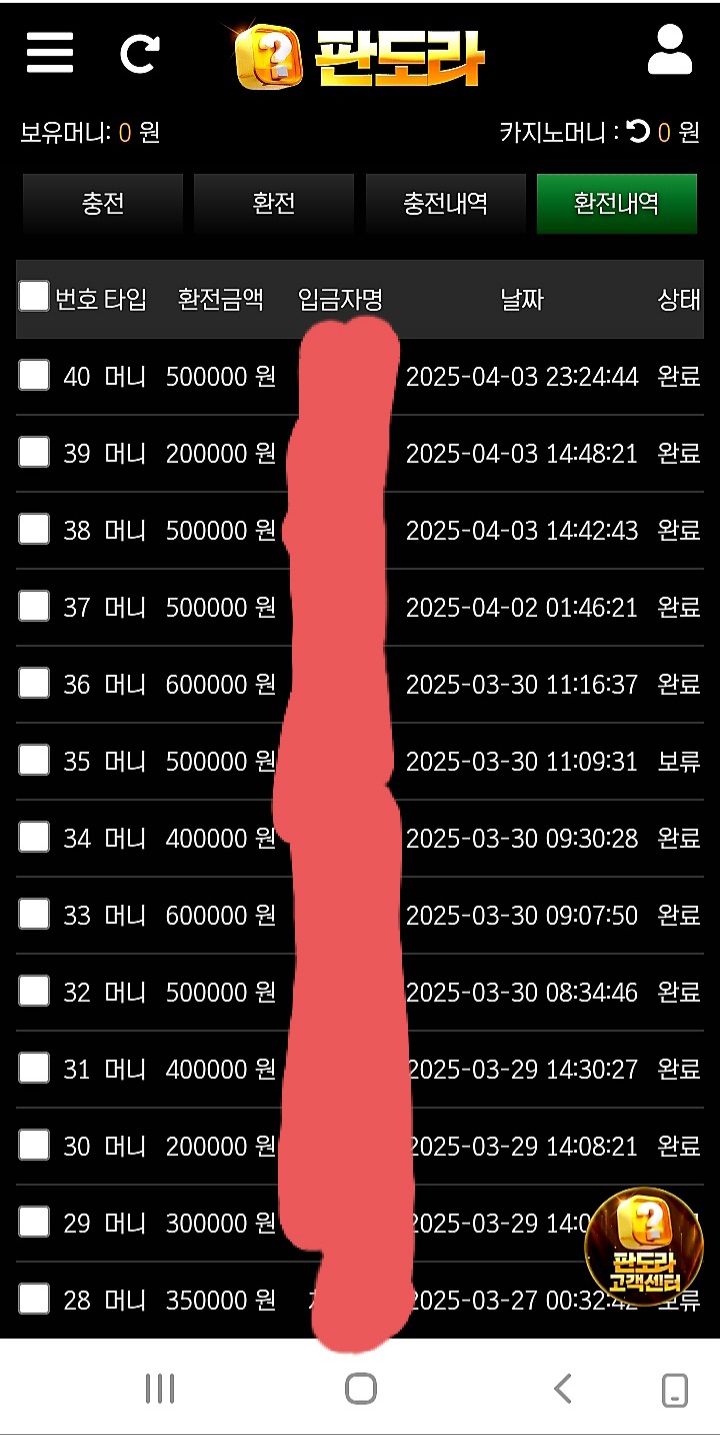This screenshot has height=1435, width=720.
Task: Mark the checkbox for row 35
Action: (x=34, y=760)
